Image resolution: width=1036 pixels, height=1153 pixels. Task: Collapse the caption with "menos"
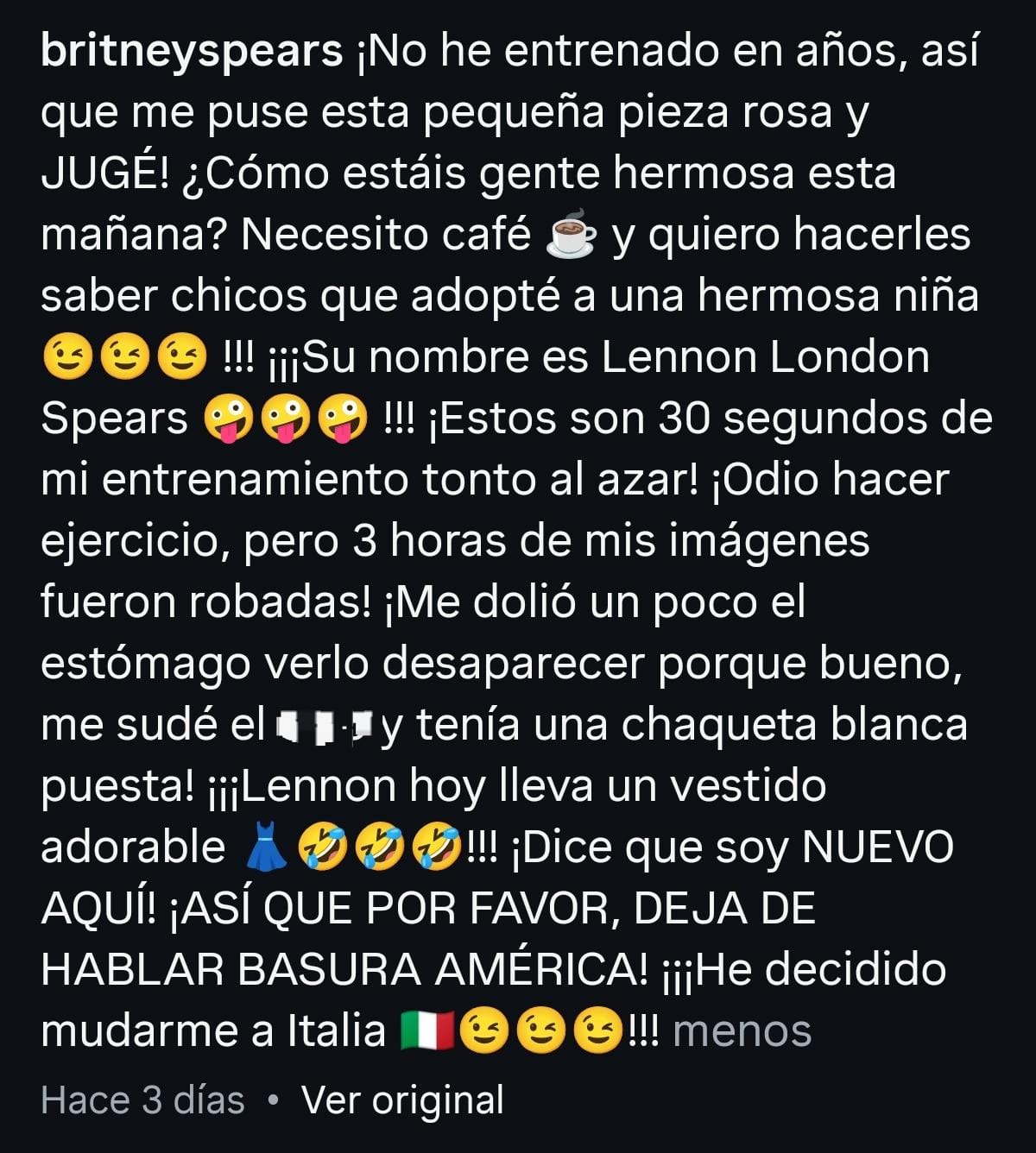pos(742,1030)
